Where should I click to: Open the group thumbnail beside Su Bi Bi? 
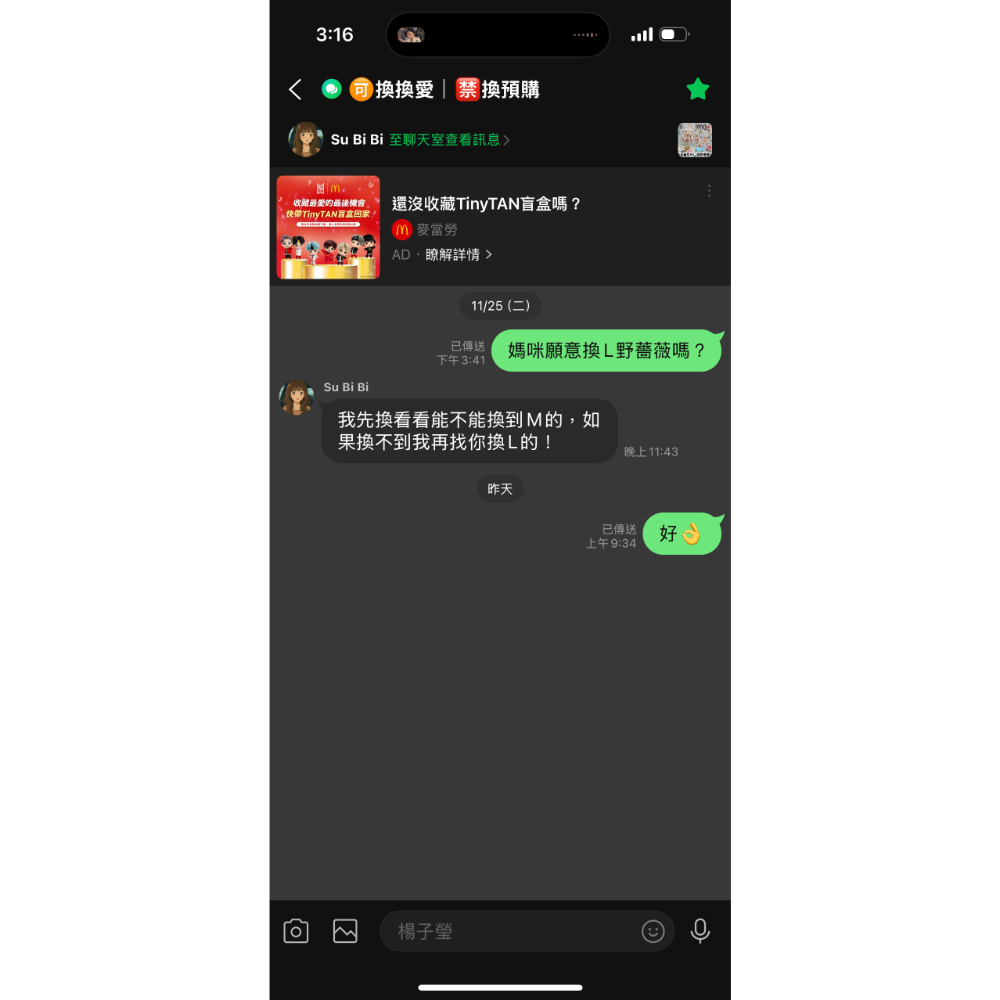coord(694,140)
